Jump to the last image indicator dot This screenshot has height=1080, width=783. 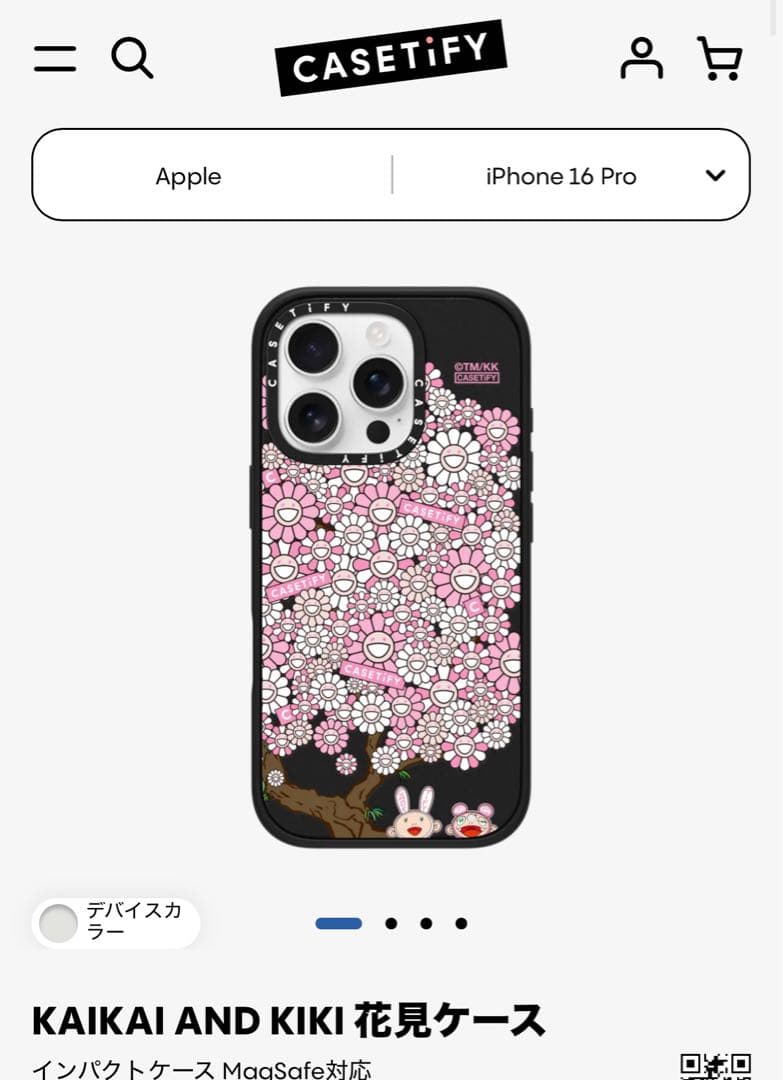pos(461,923)
